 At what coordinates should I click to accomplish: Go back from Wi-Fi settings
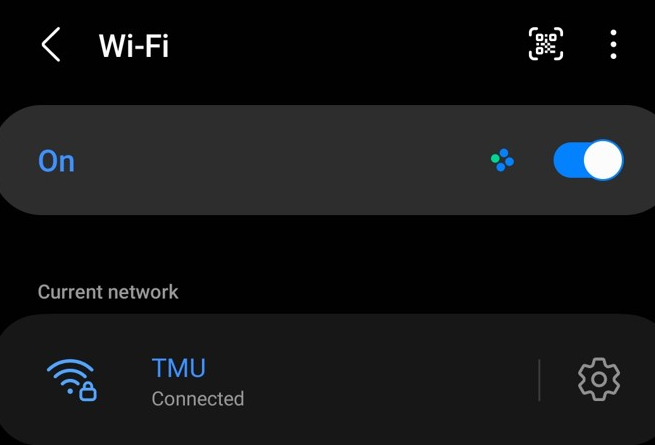[51, 45]
